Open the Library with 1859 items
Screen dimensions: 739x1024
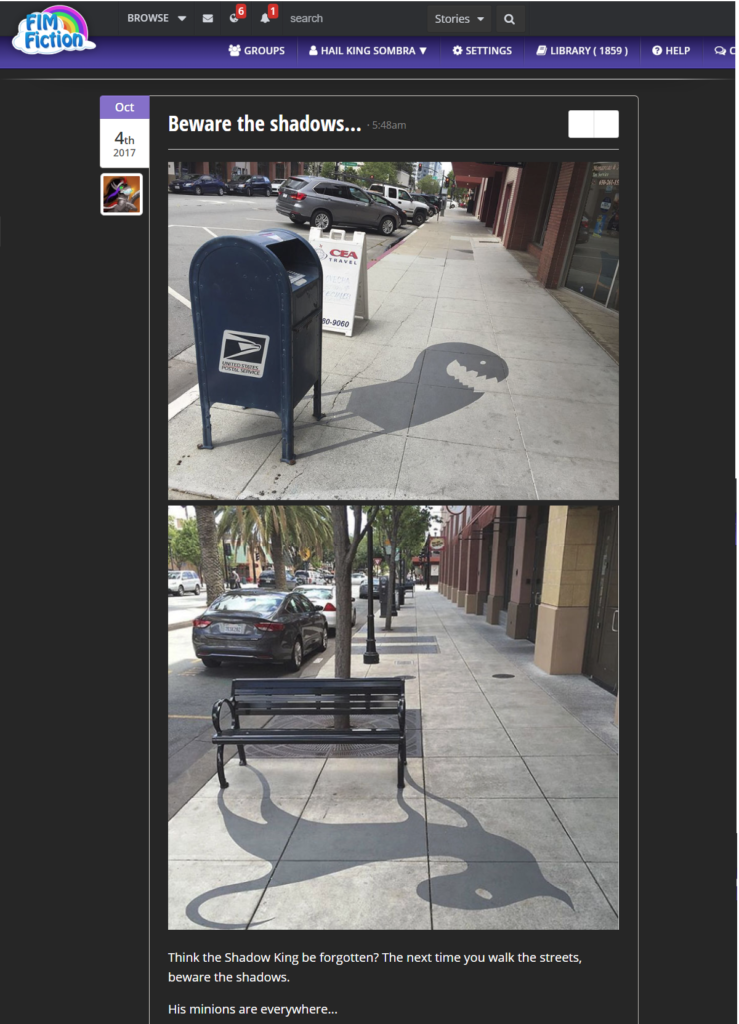point(582,50)
